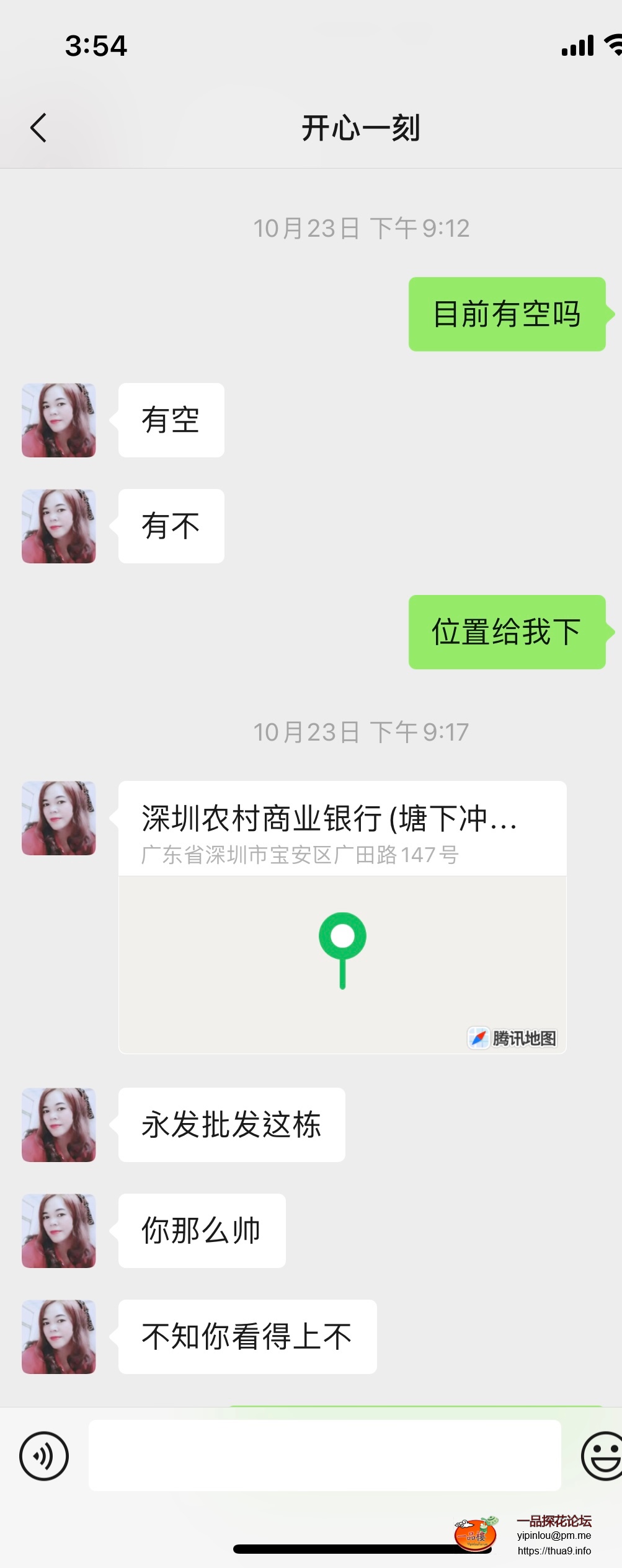The image size is (622, 1568).
Task: Focus the message text field
Action: (x=324, y=1456)
